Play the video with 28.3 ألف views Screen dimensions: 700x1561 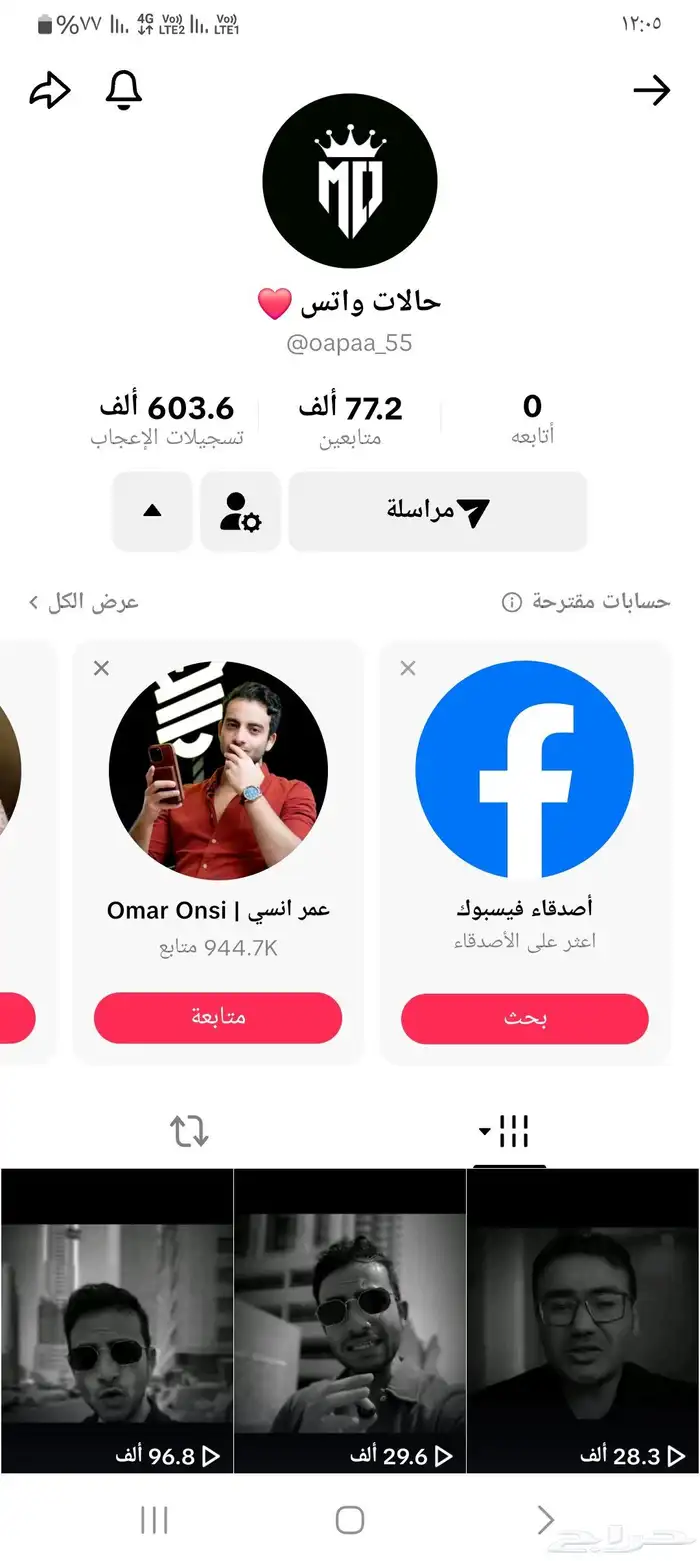[x=583, y=1320]
